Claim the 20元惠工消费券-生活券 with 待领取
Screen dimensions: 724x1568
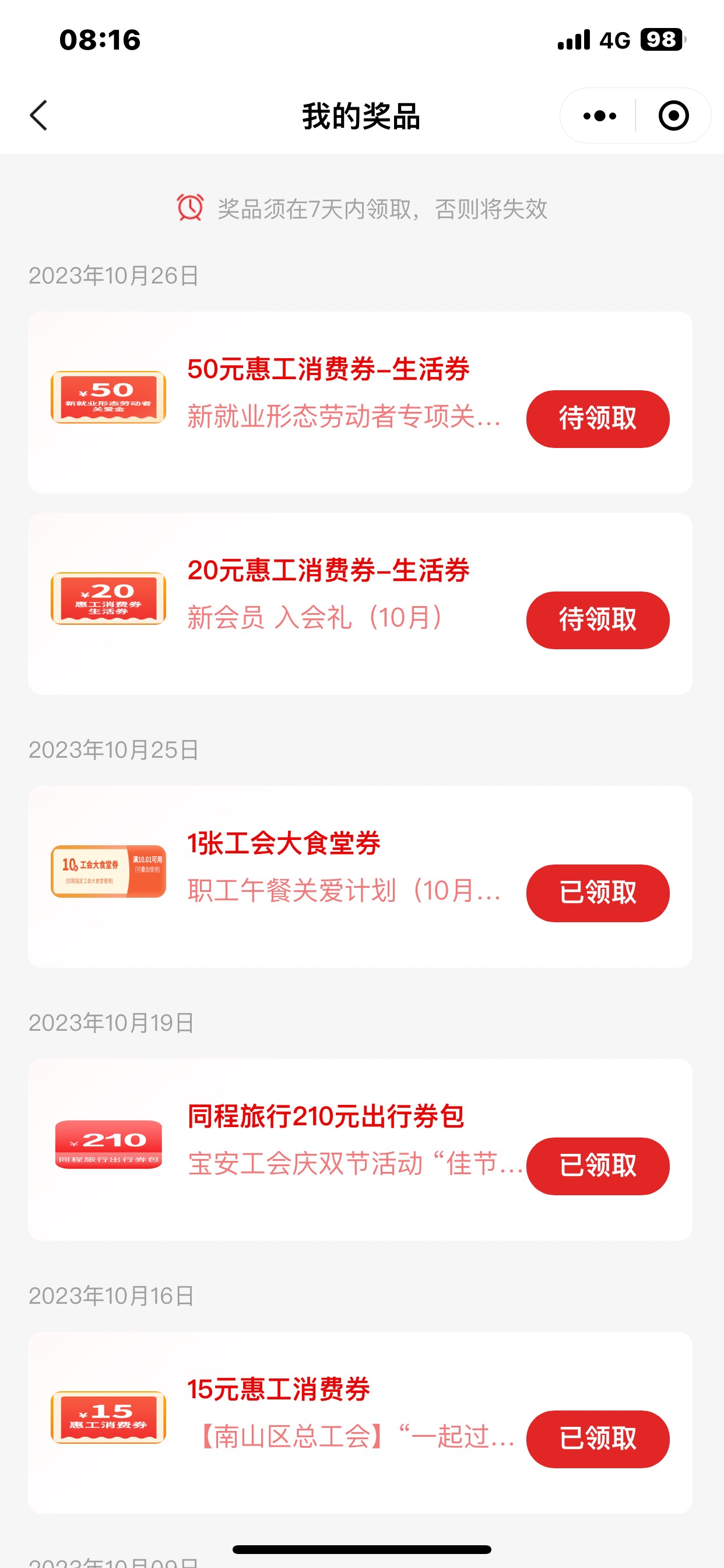click(x=598, y=619)
